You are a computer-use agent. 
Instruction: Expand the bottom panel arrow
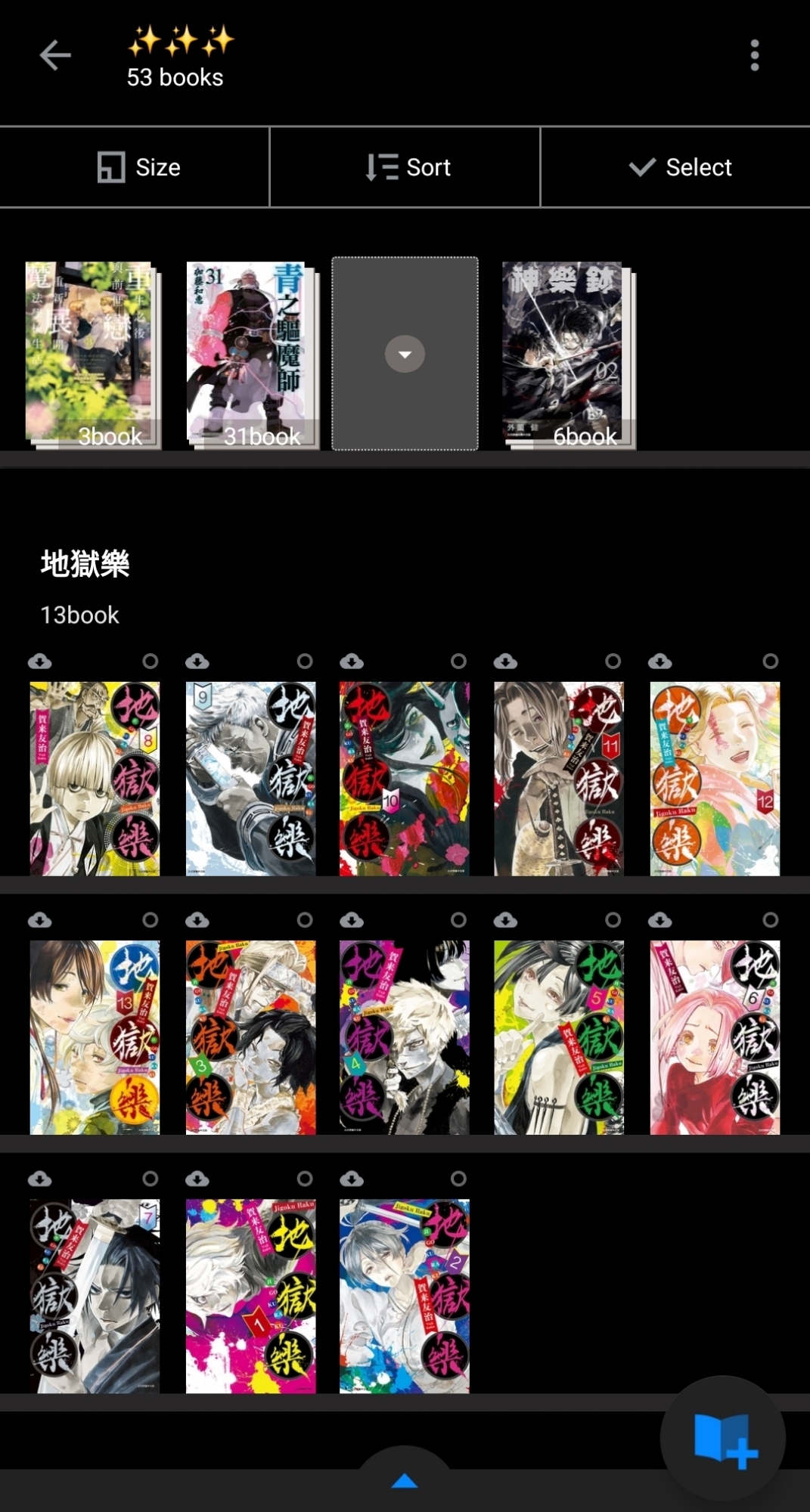tap(405, 1480)
